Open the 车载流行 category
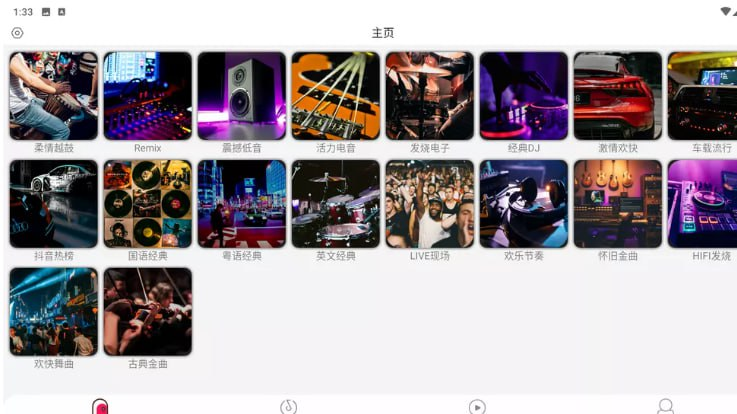 tap(703, 96)
